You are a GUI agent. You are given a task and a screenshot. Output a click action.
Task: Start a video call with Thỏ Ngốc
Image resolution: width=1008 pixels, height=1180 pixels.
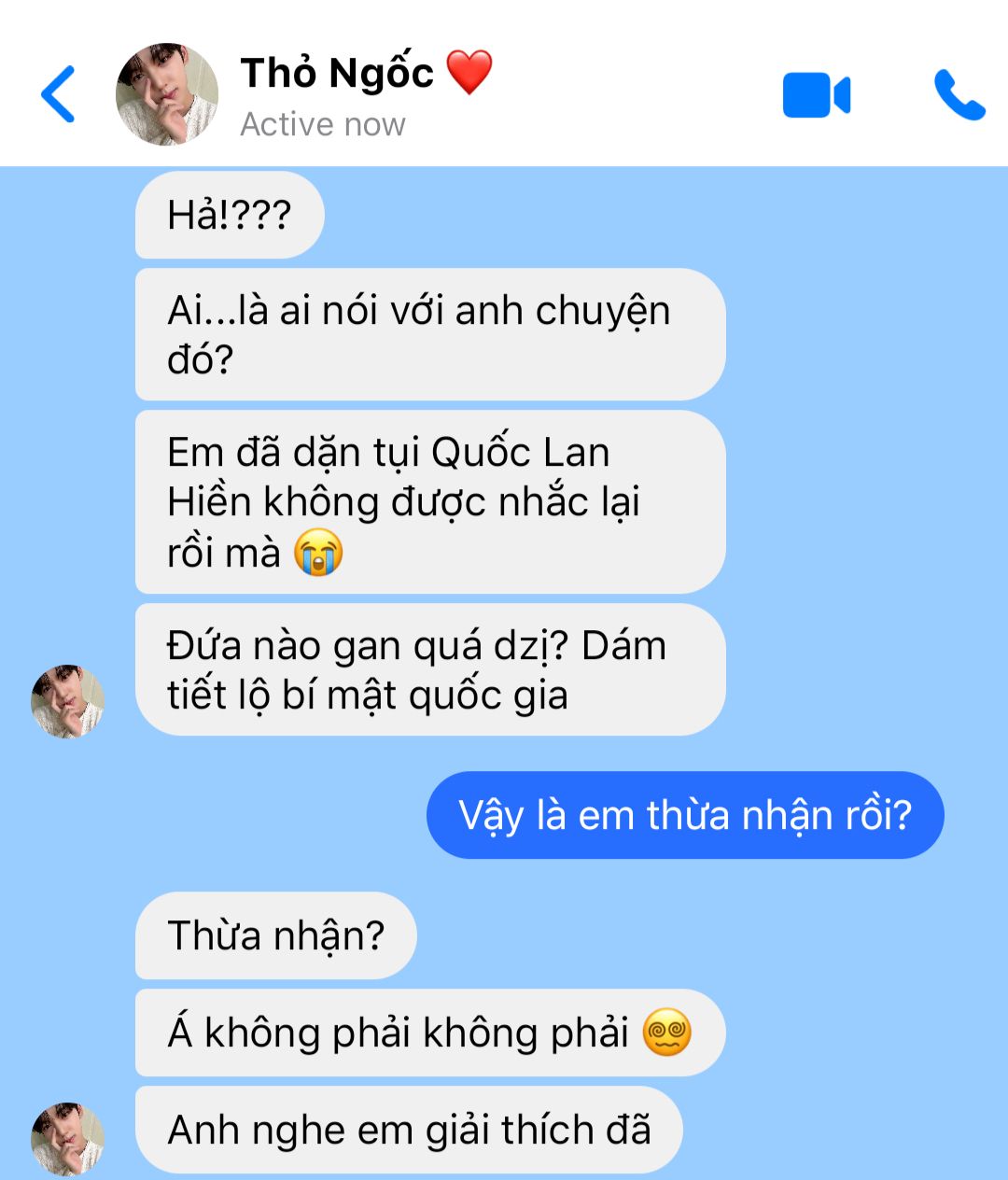point(816,95)
